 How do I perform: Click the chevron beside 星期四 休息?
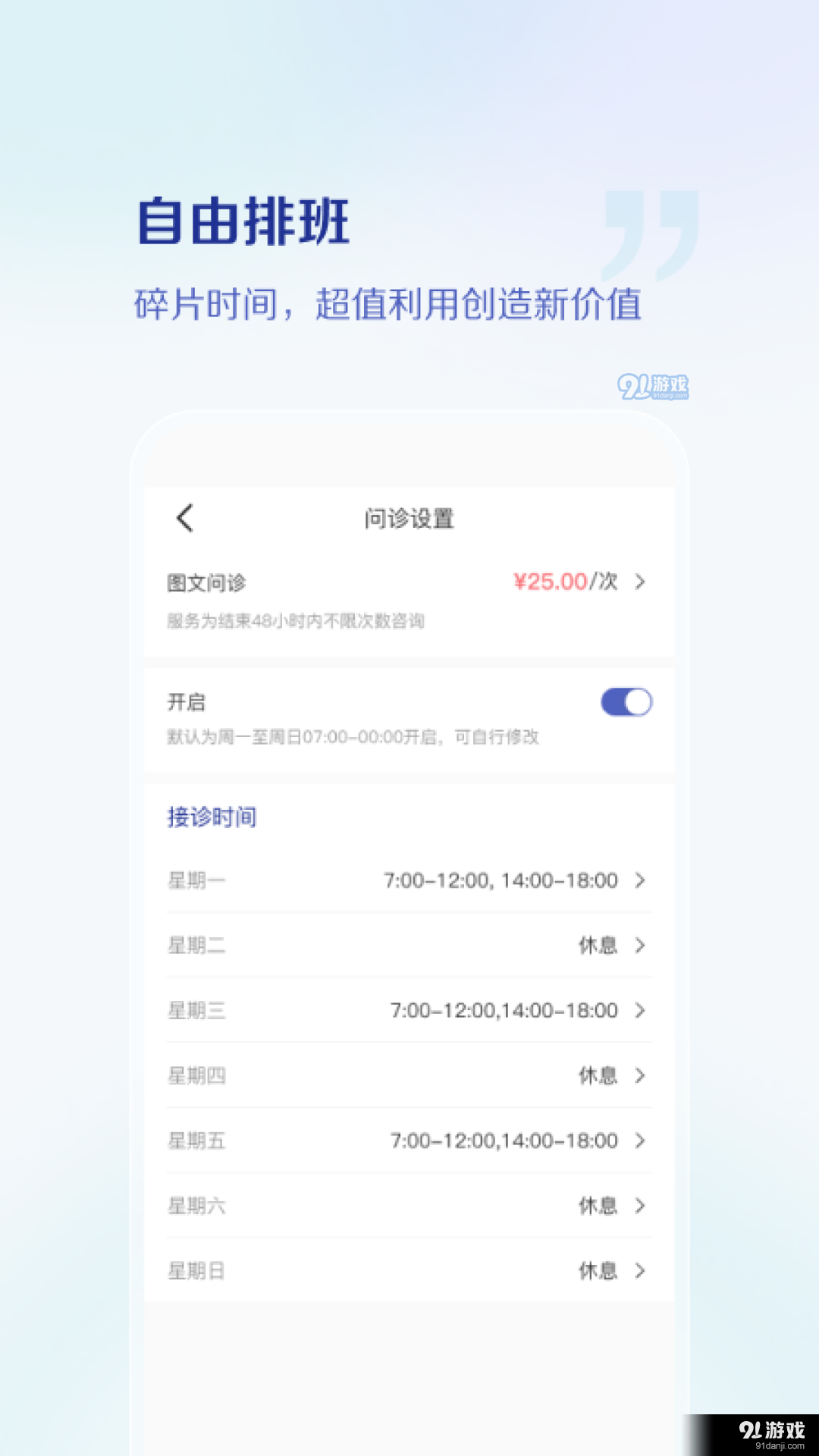tap(641, 1075)
